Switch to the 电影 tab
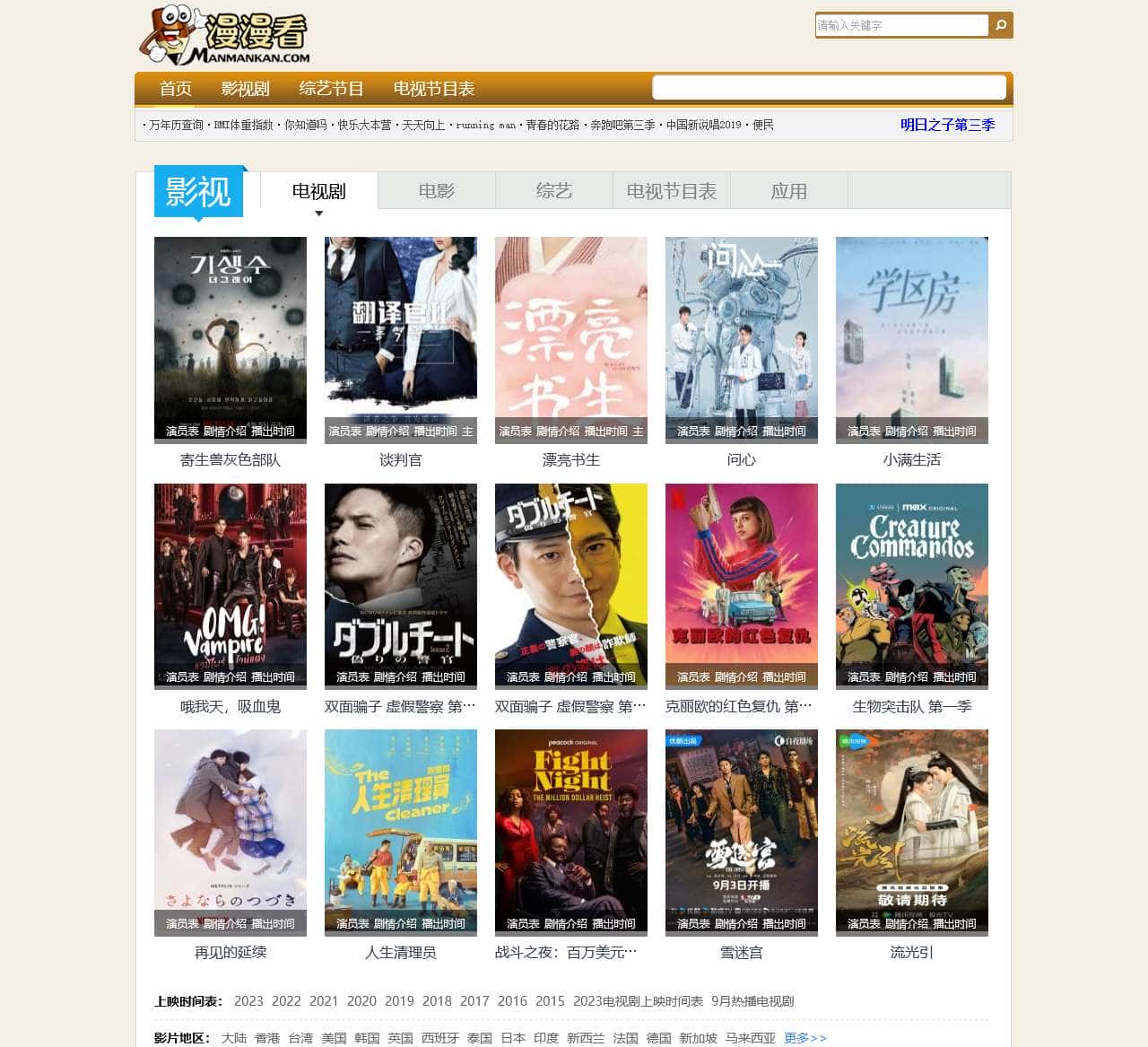The height and width of the screenshot is (1047, 1148). click(436, 191)
